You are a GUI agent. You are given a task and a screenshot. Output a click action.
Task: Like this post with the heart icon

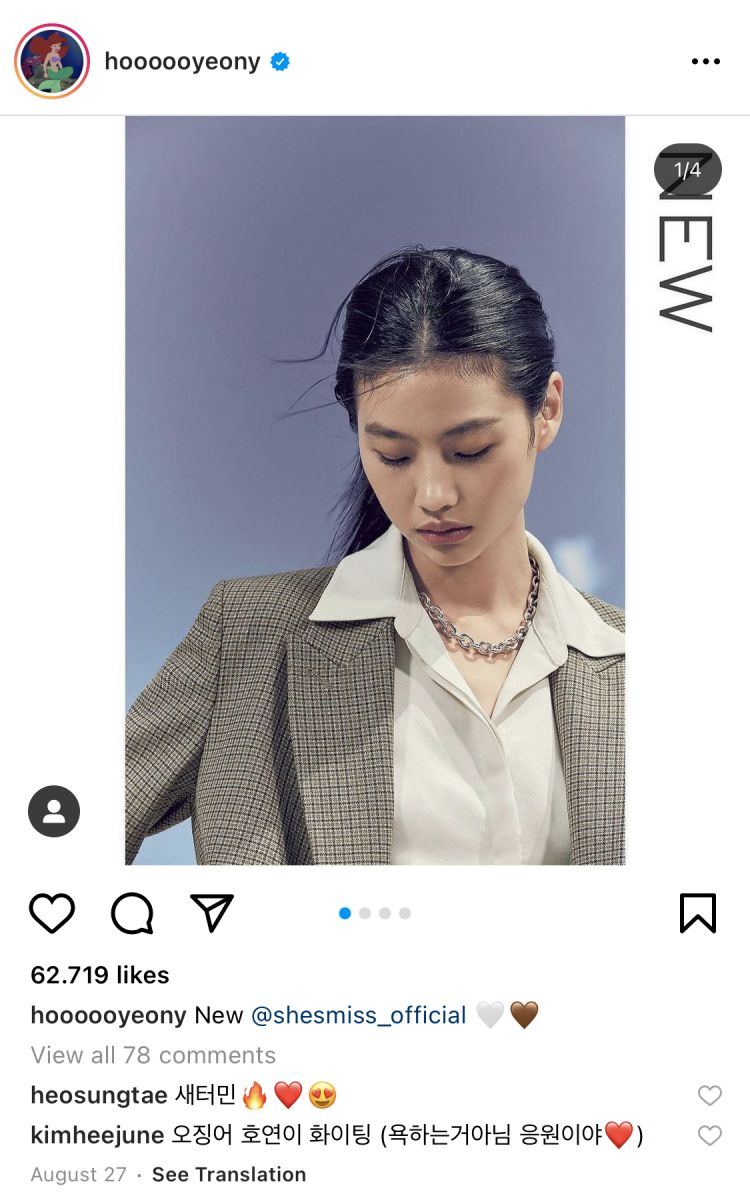pyautogui.click(x=52, y=913)
